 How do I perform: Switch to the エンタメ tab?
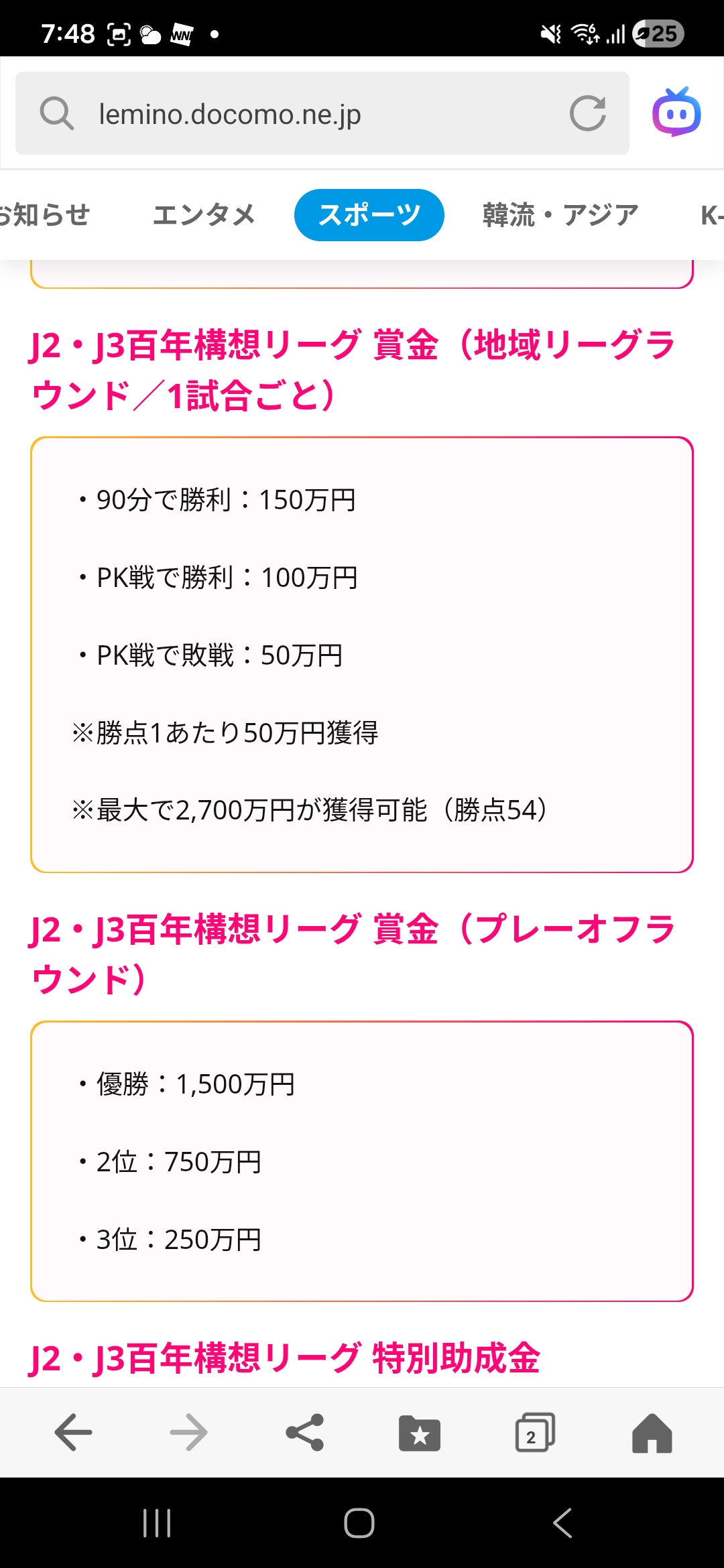[204, 215]
